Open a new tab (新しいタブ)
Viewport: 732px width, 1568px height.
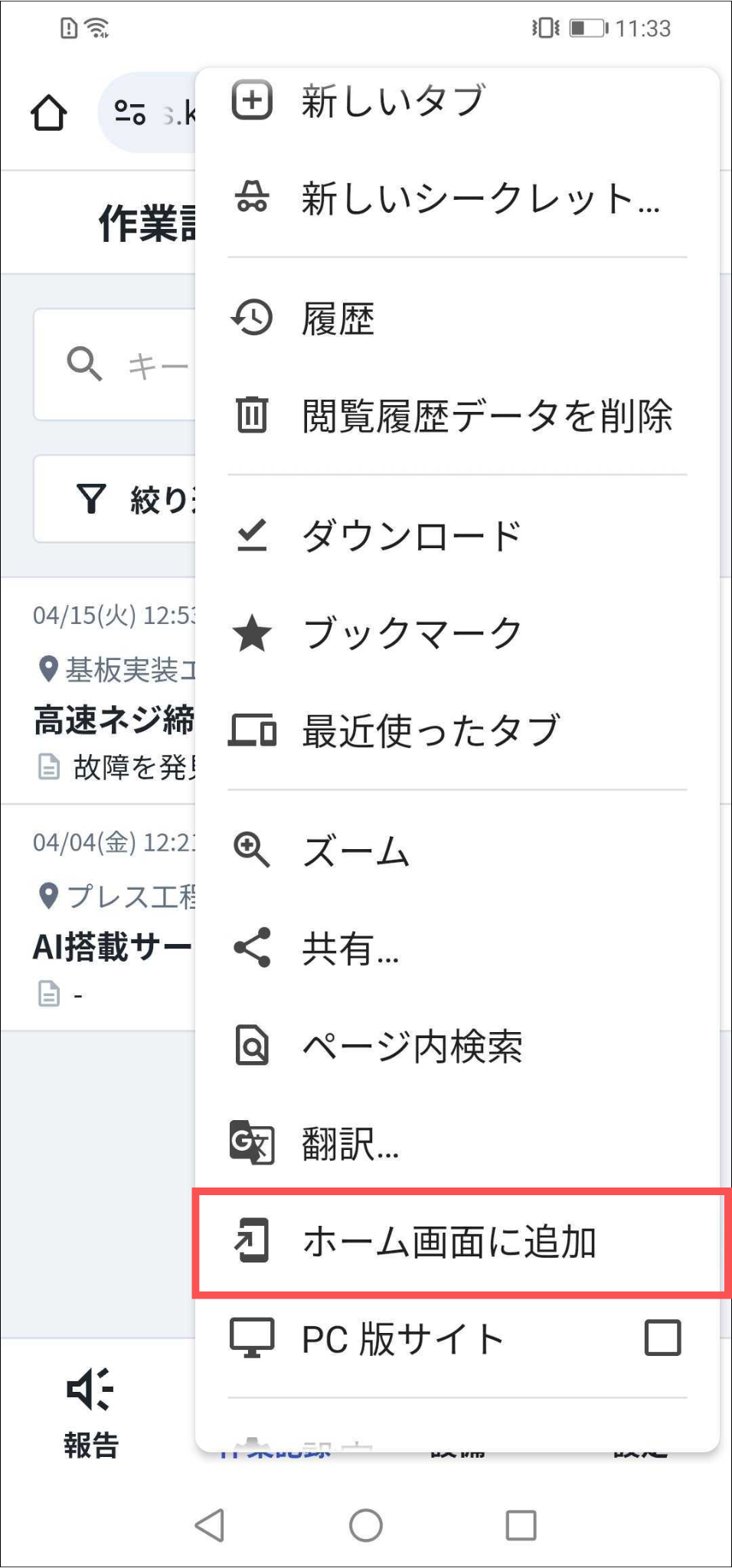[457, 100]
